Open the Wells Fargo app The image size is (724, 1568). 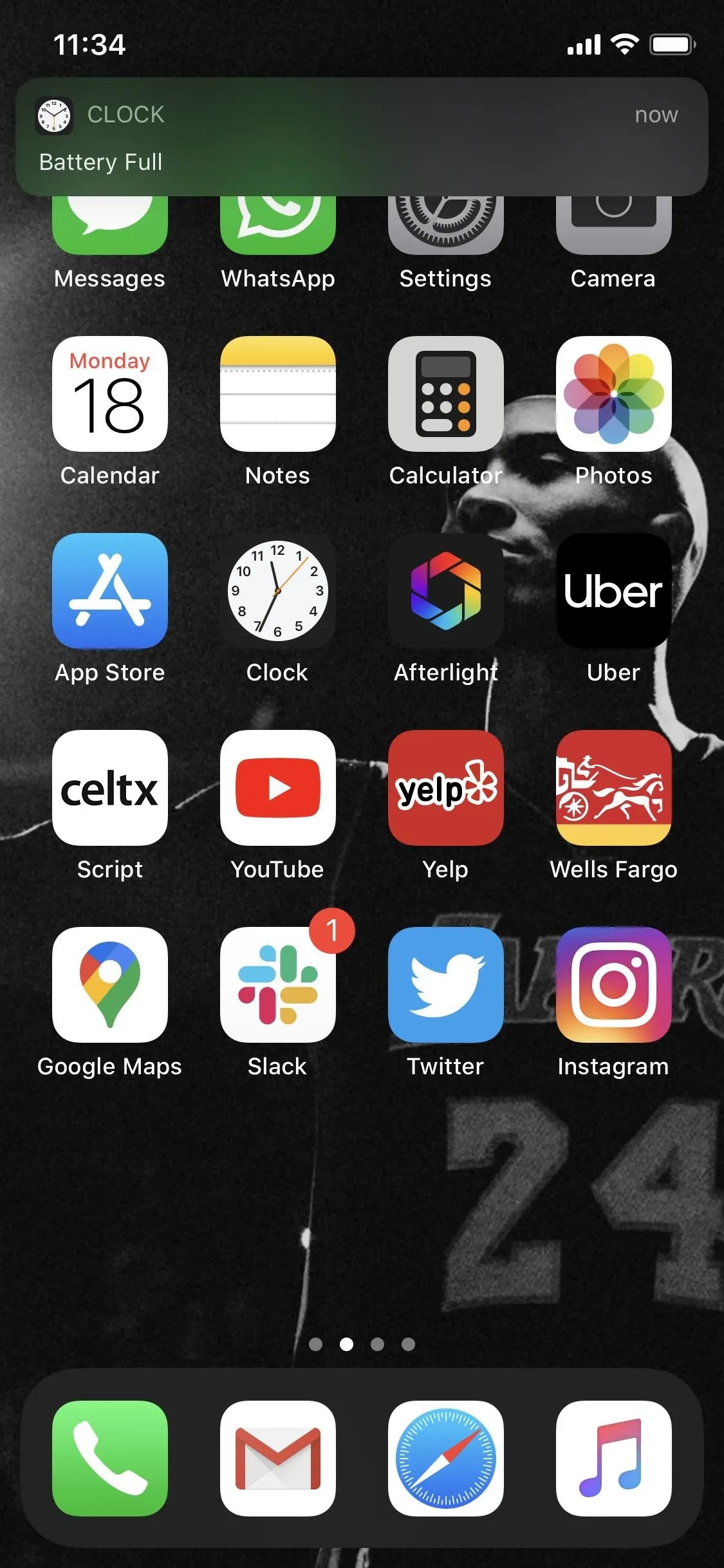pyautogui.click(x=614, y=788)
